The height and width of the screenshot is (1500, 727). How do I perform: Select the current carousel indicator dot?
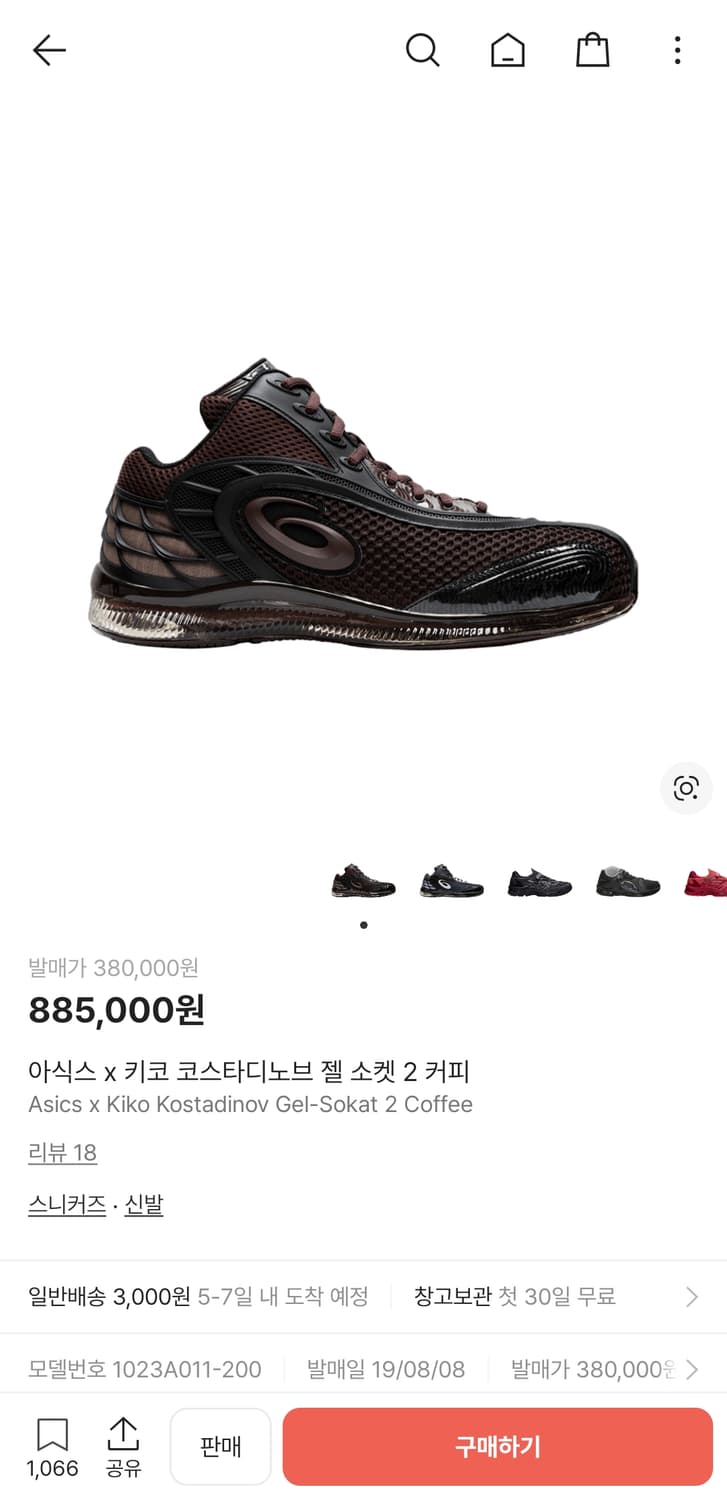(x=363, y=925)
